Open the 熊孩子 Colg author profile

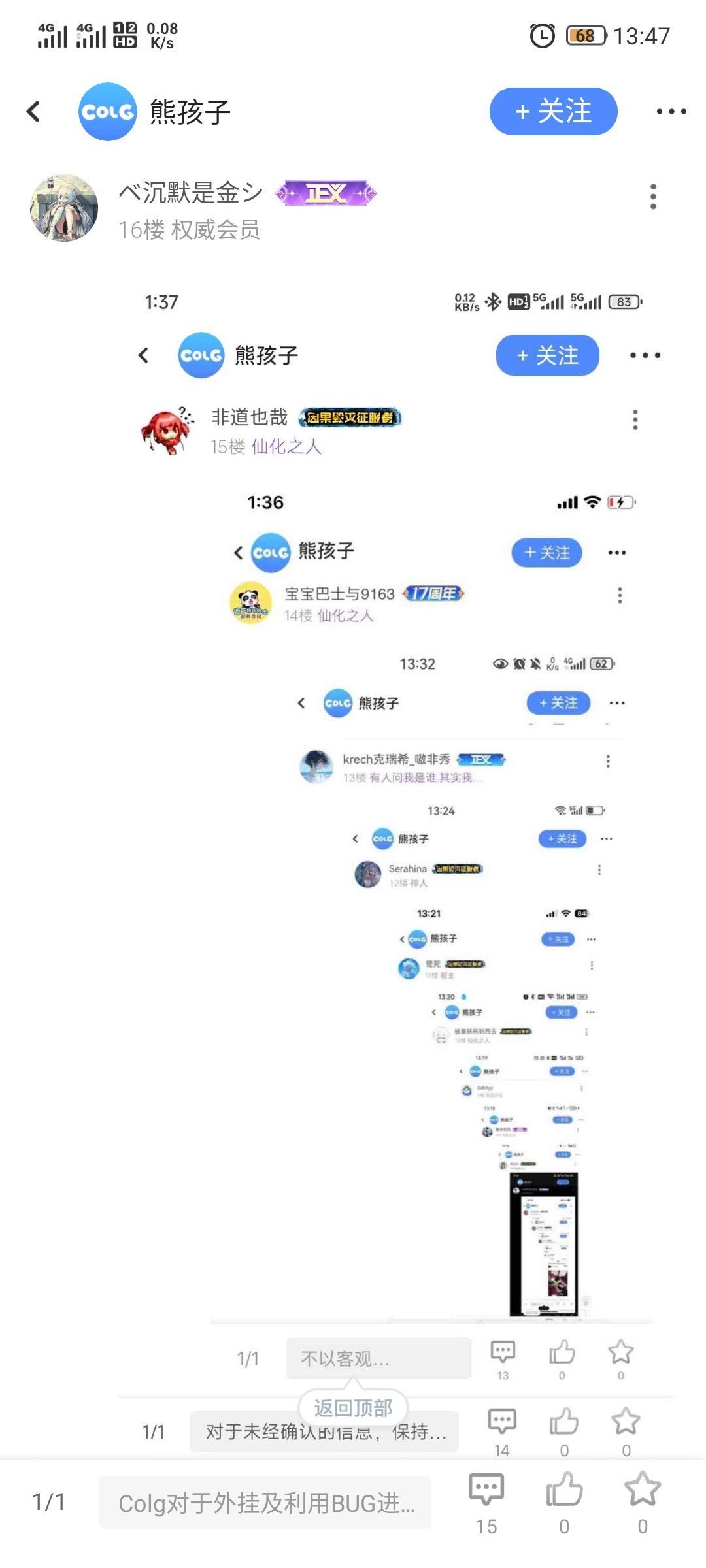(155, 112)
